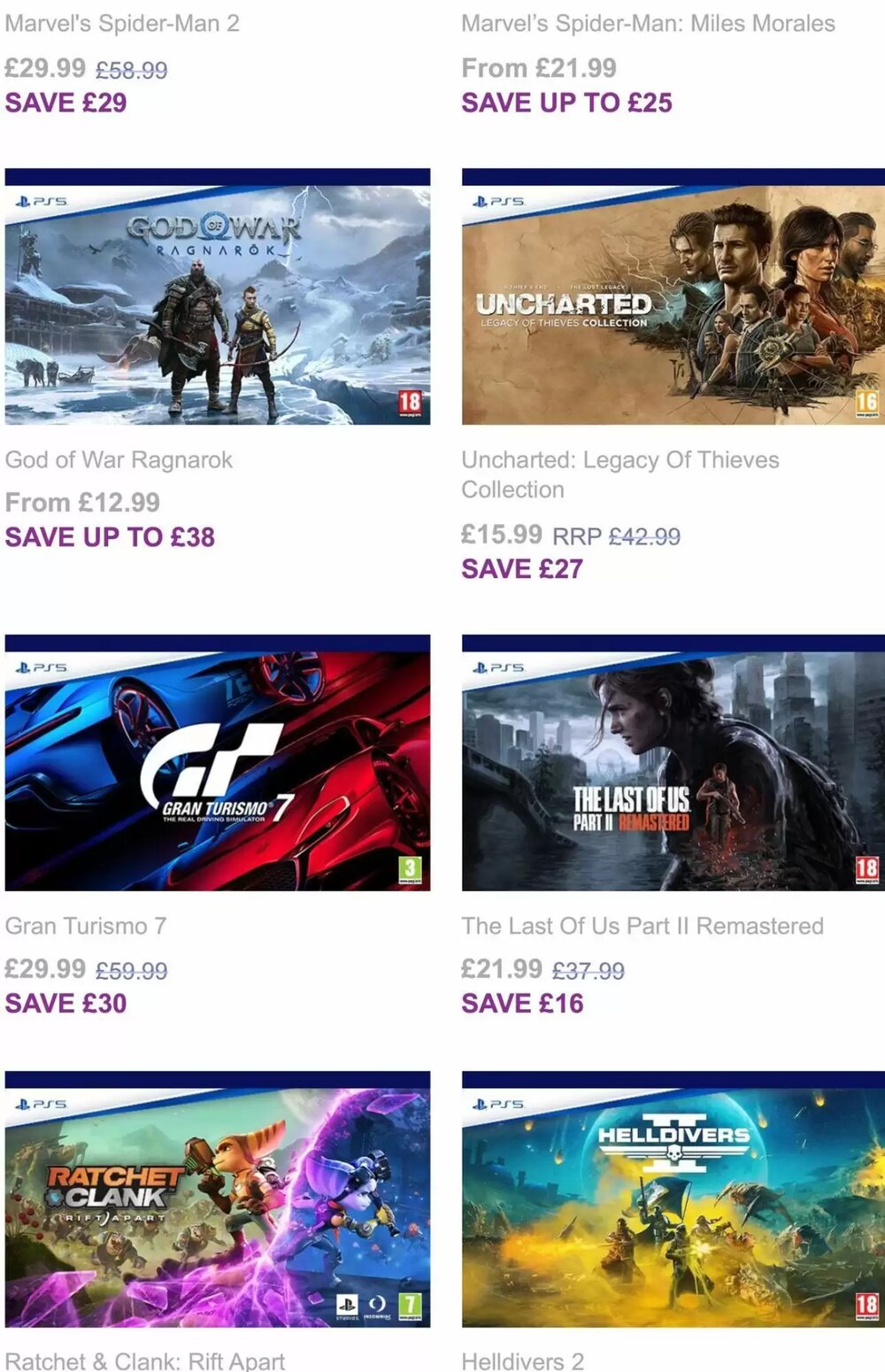
Task: Open the God of War Ragnarok game card
Action: [x=217, y=297]
